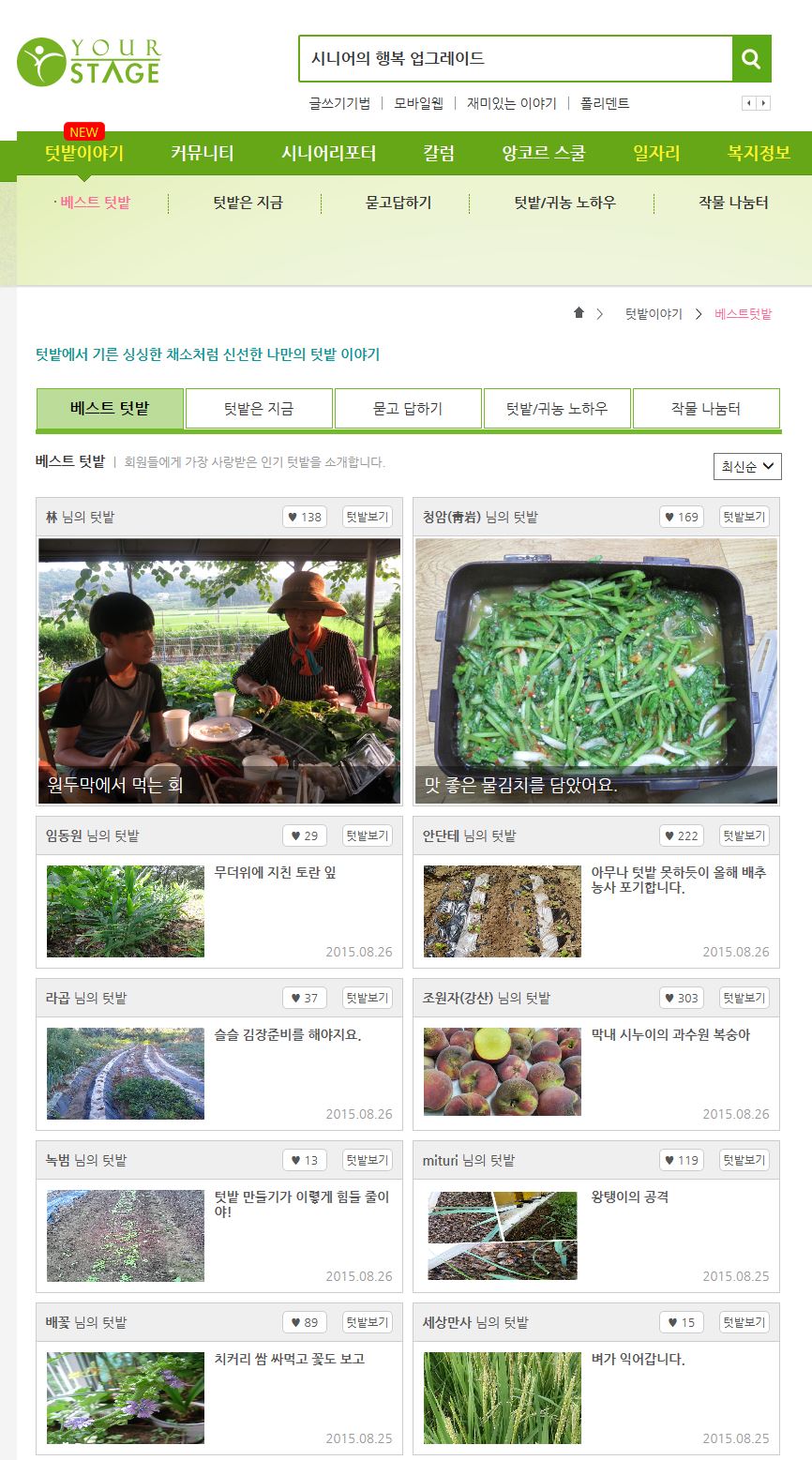The width and height of the screenshot is (812, 1460).
Task: Open the 작물 나눔터 boxed tab
Action: [706, 409]
